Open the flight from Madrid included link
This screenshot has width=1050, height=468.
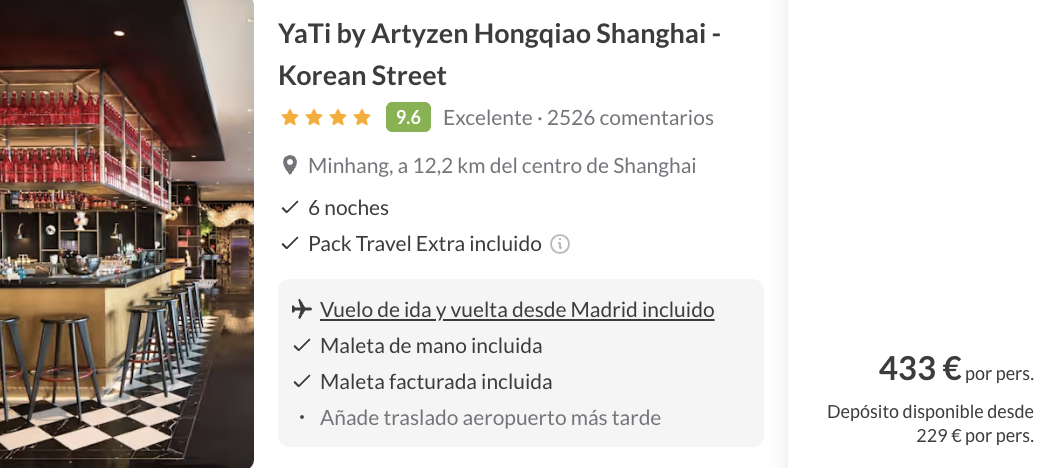pos(517,310)
